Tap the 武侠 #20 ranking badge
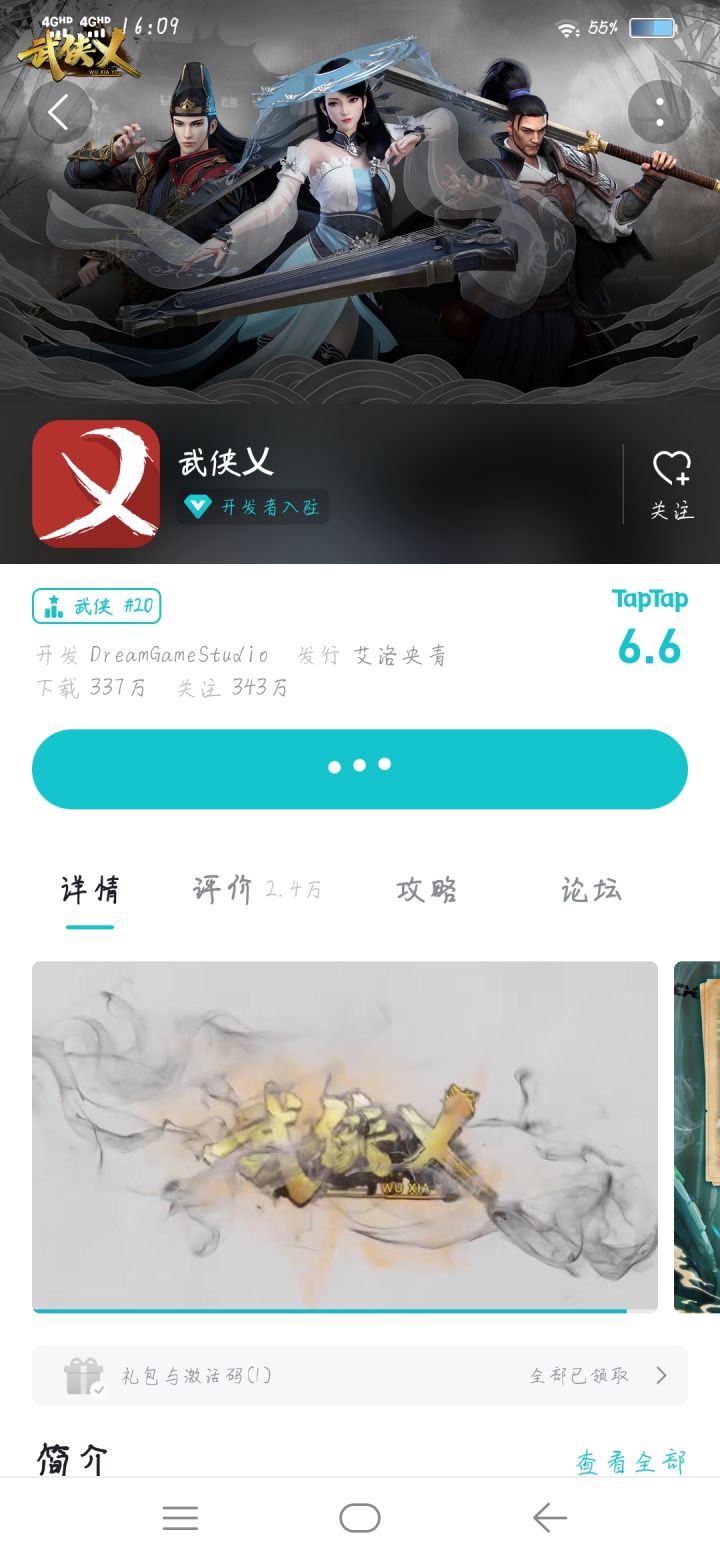720x1560 pixels. 95,606
